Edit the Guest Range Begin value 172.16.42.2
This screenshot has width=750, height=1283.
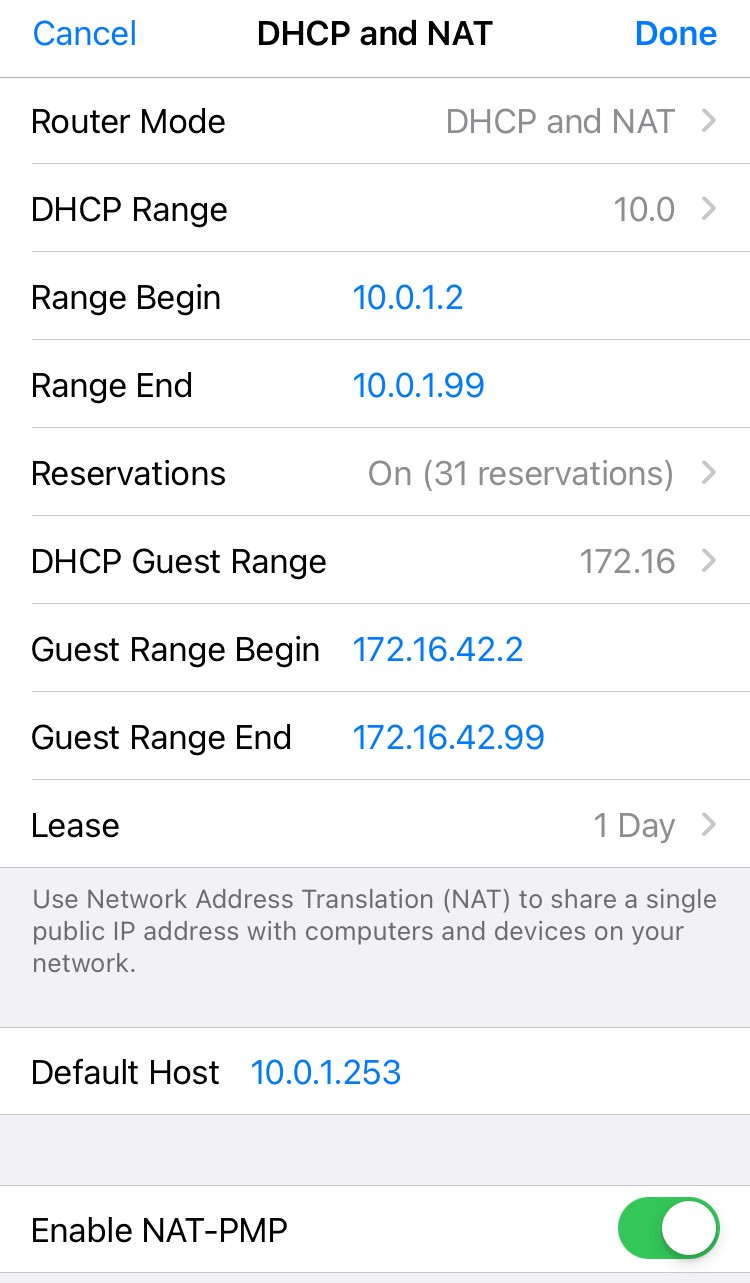pyautogui.click(x=438, y=649)
